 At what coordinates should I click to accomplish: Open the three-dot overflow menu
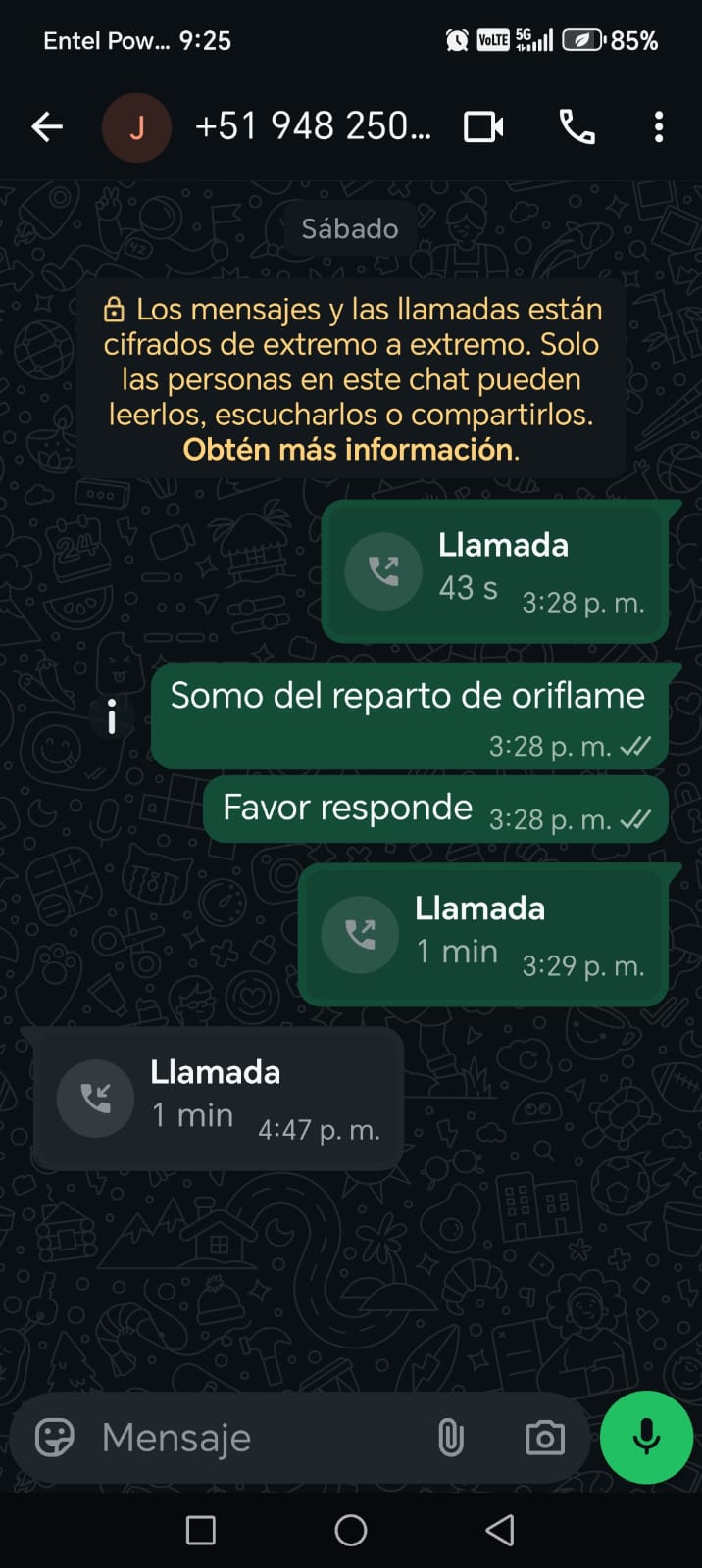[658, 127]
